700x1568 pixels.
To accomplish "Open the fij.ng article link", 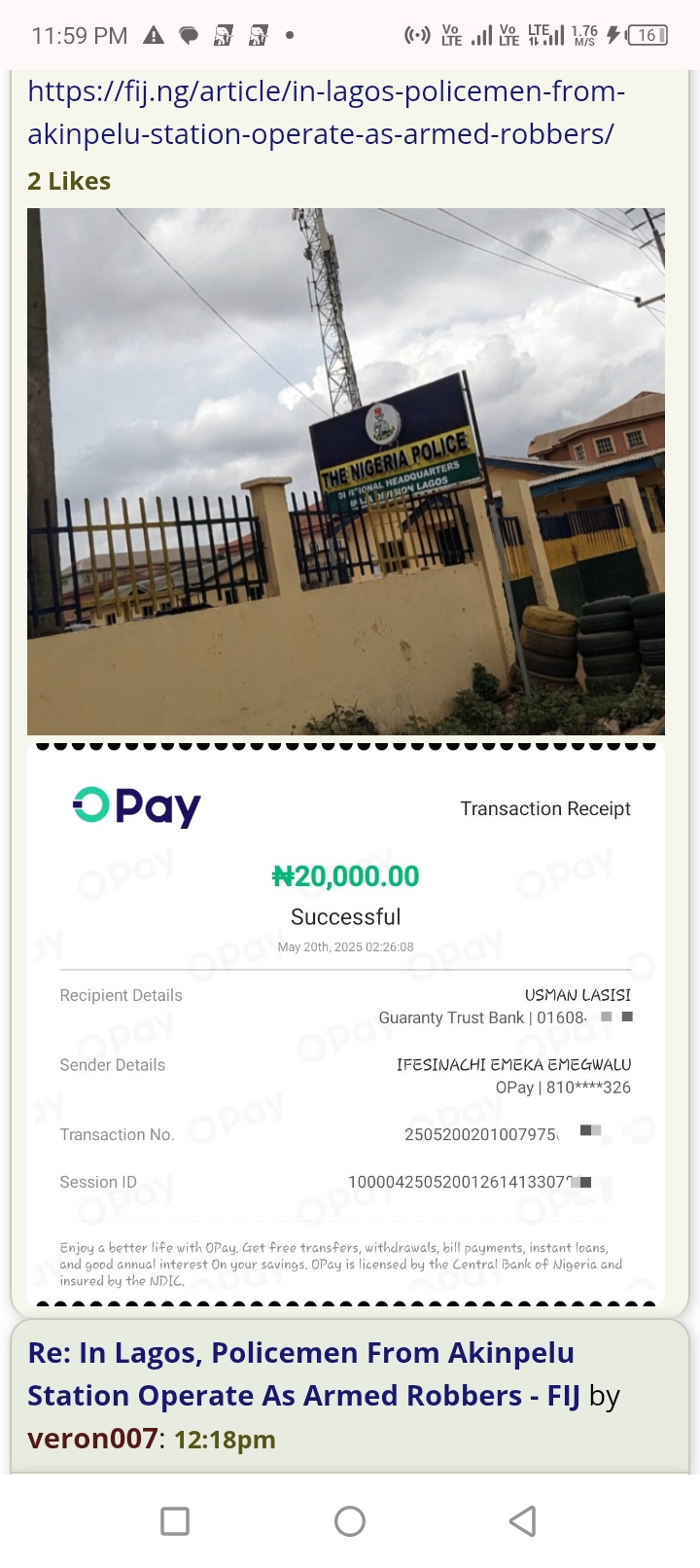I will [x=326, y=112].
